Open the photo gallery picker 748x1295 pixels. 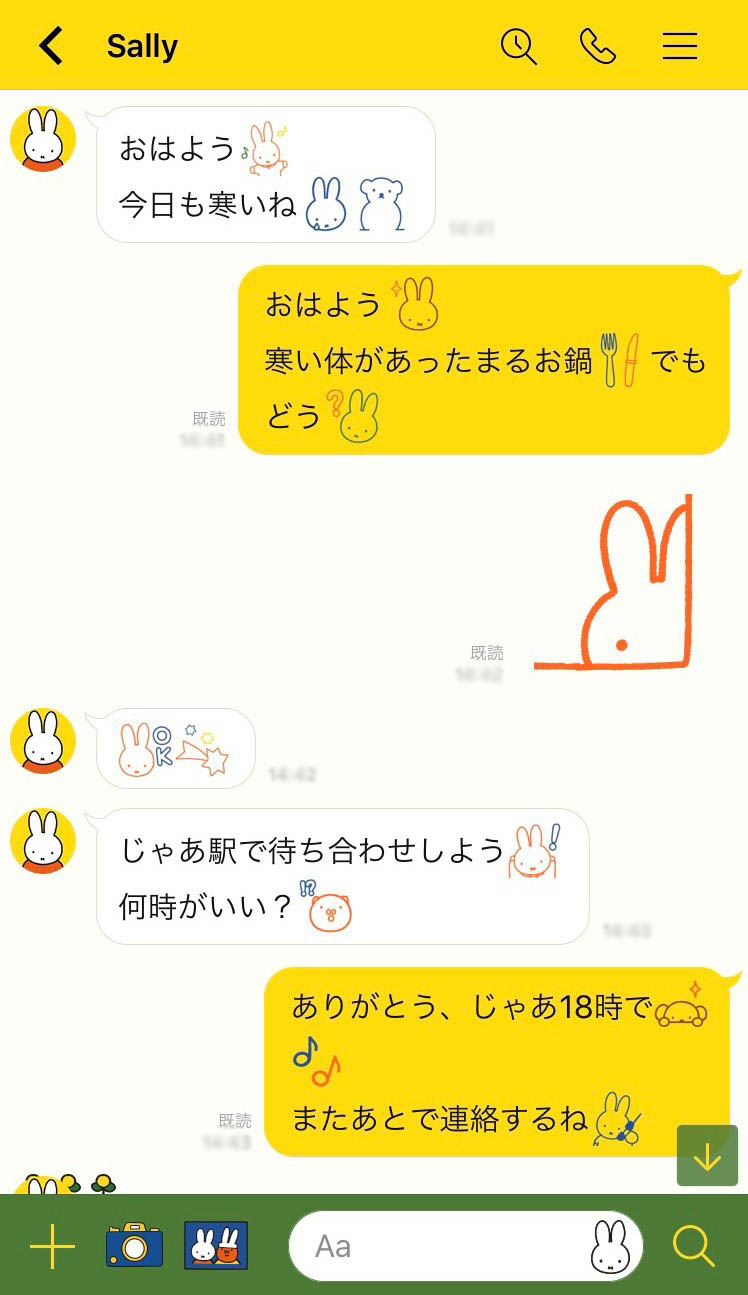[216, 1246]
